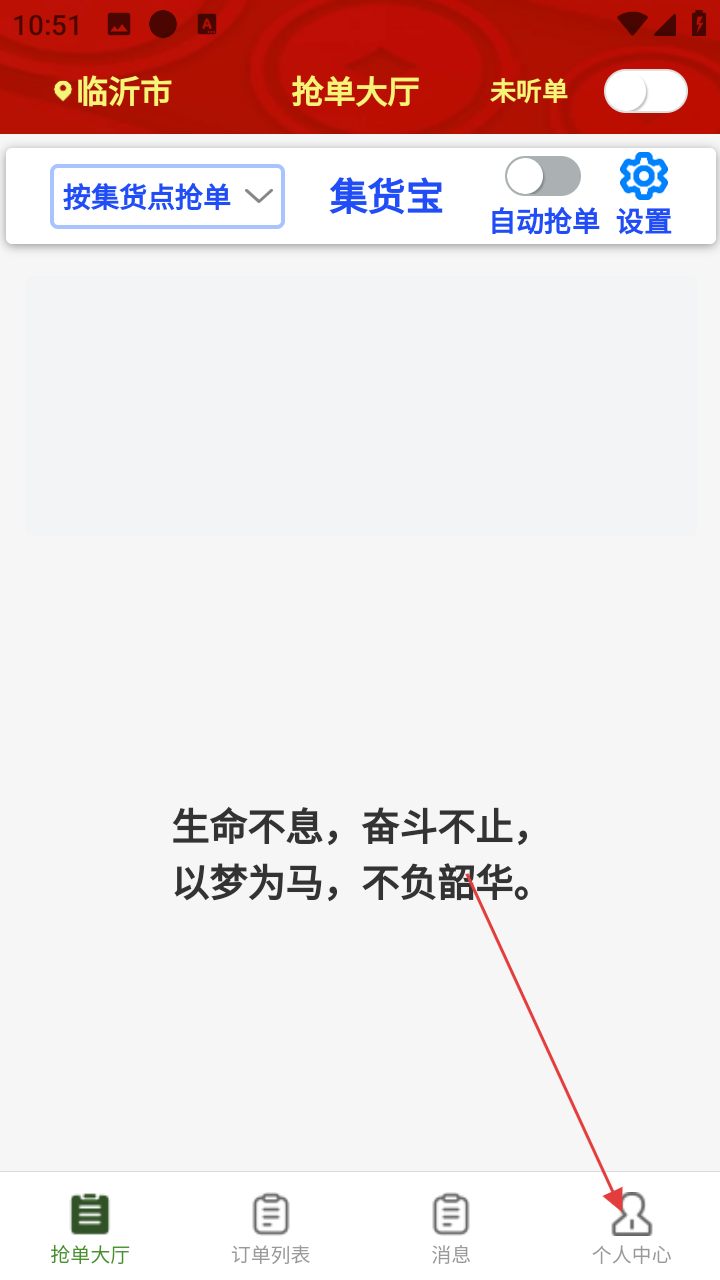Expand the 按集货点抢单 dropdown
720x1280 pixels.
[167, 196]
